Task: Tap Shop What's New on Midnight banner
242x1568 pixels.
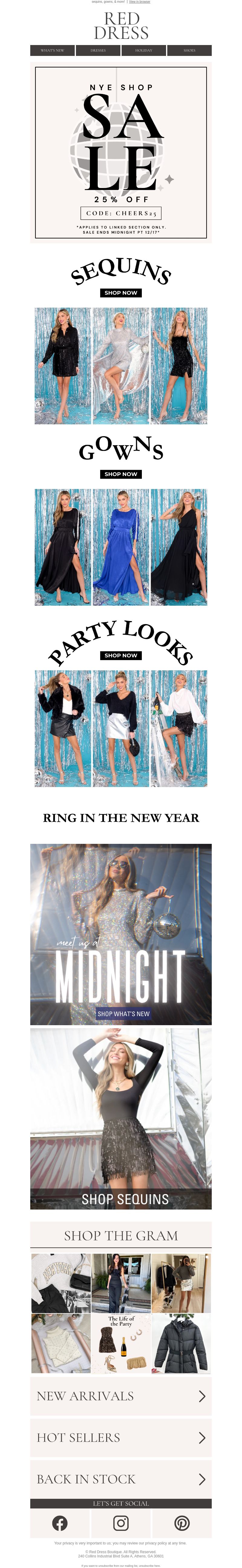Action: coord(123,1014)
